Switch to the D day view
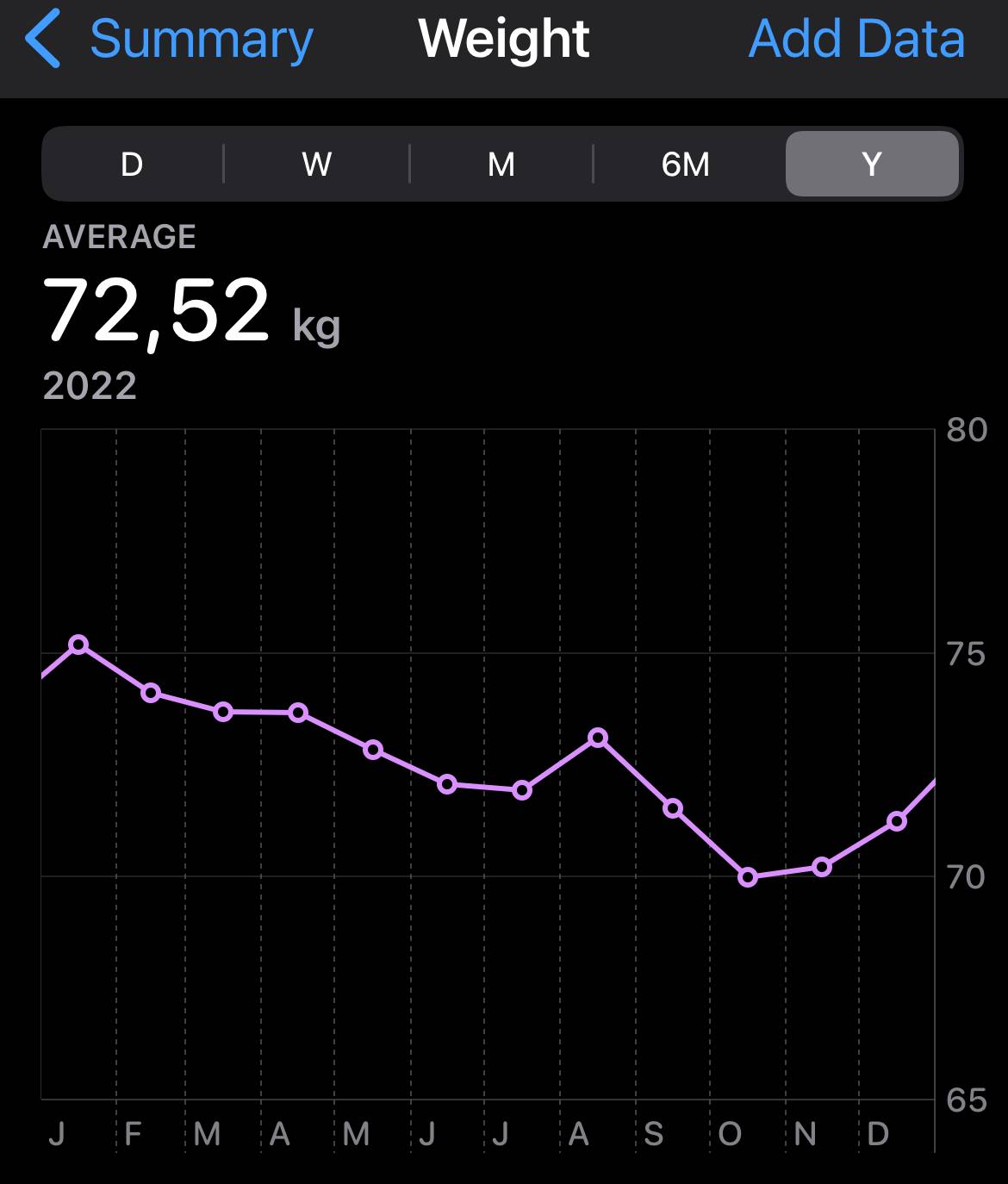Image resolution: width=1008 pixels, height=1184 pixels. pyautogui.click(x=132, y=164)
